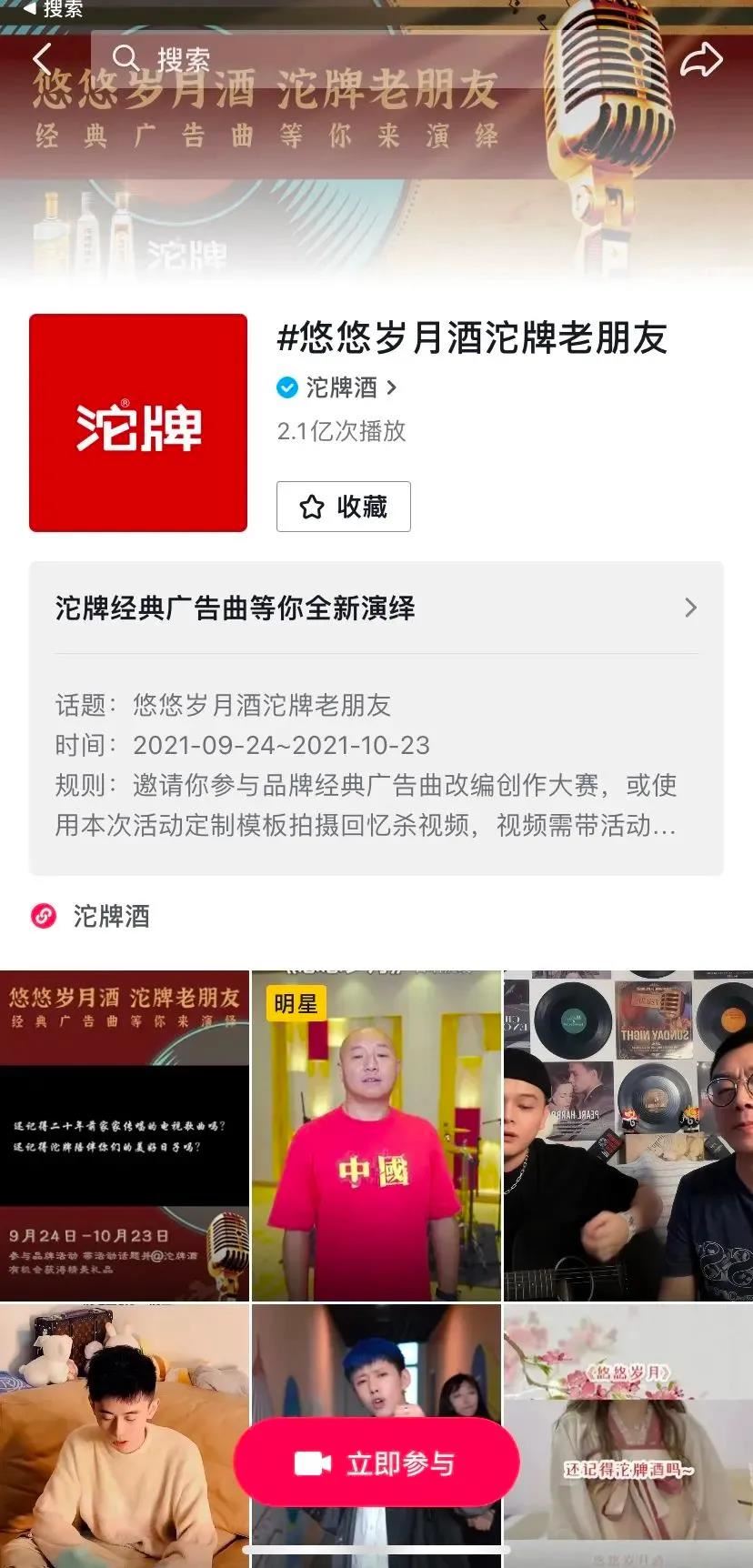Play the 明星 tagged video
The width and height of the screenshot is (753, 1568).
(376, 1135)
